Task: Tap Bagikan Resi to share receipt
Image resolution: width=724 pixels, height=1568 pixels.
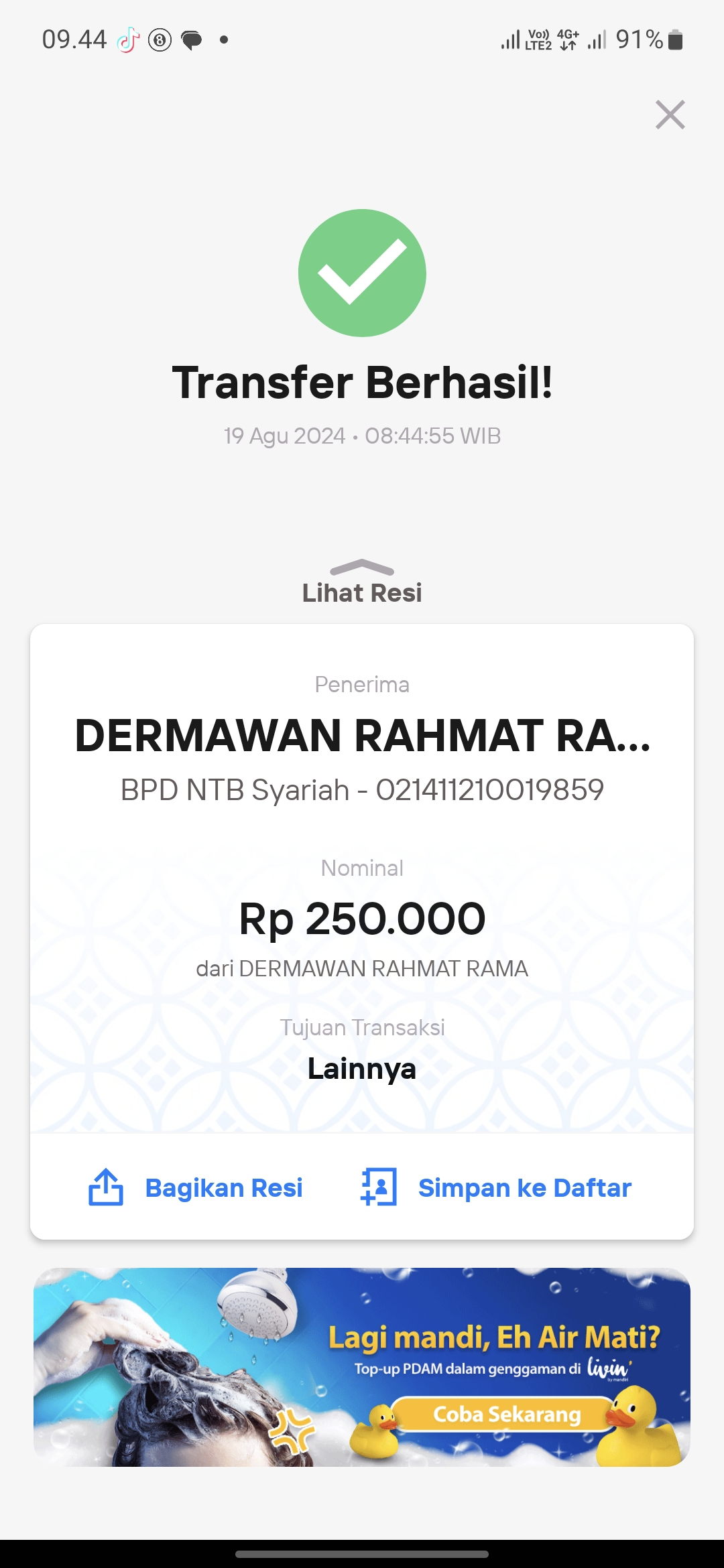Action: click(x=196, y=1187)
